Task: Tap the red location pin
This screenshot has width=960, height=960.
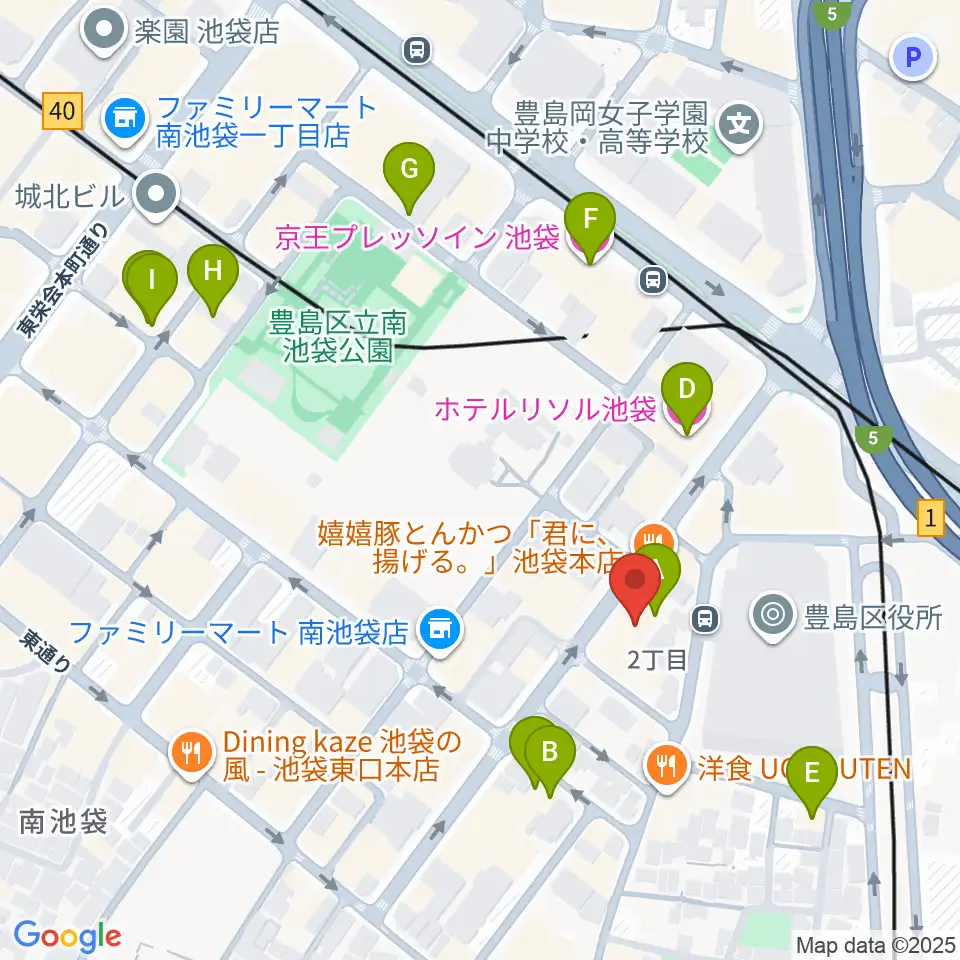Action: (635, 588)
